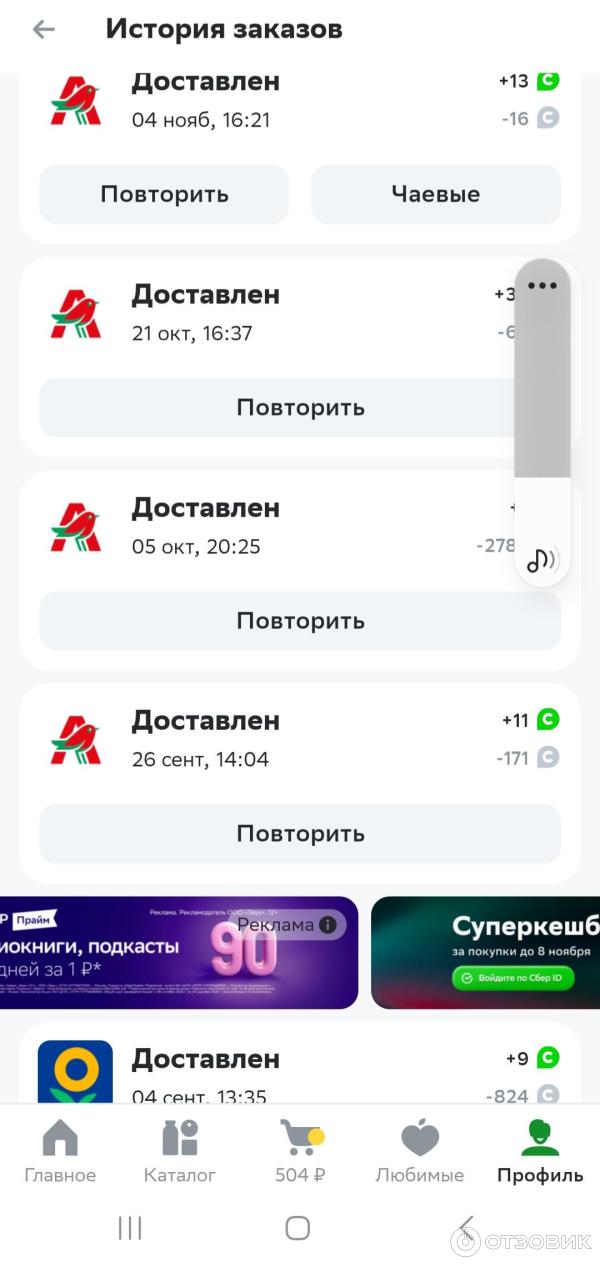Repeat the 05 окт order

pos(300,620)
